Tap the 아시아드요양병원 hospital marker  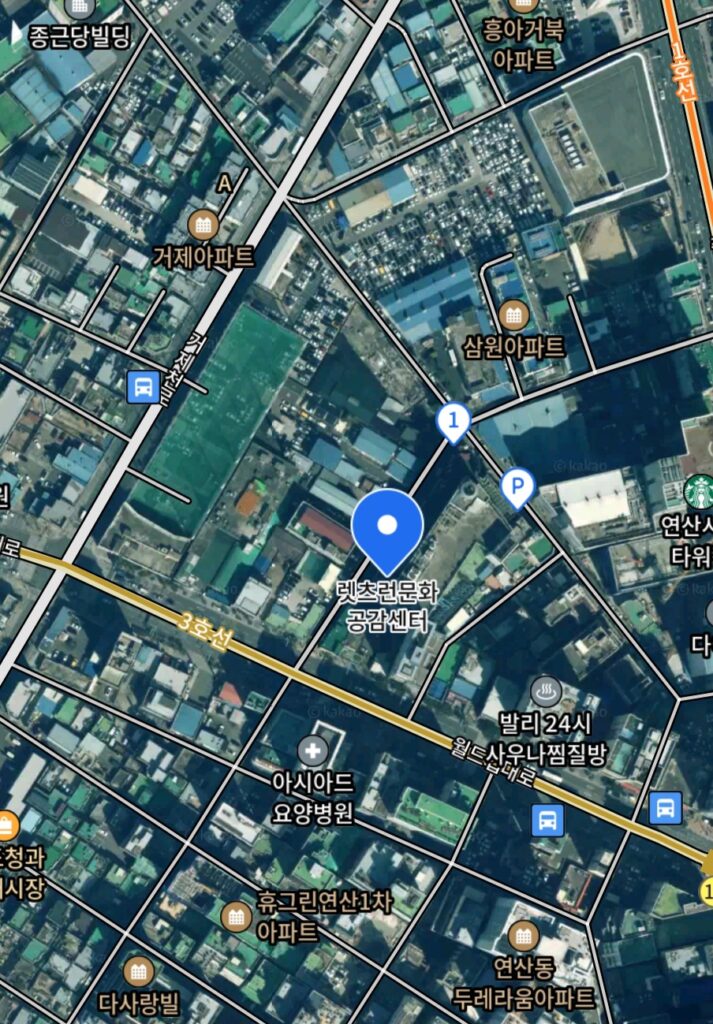[x=313, y=749]
